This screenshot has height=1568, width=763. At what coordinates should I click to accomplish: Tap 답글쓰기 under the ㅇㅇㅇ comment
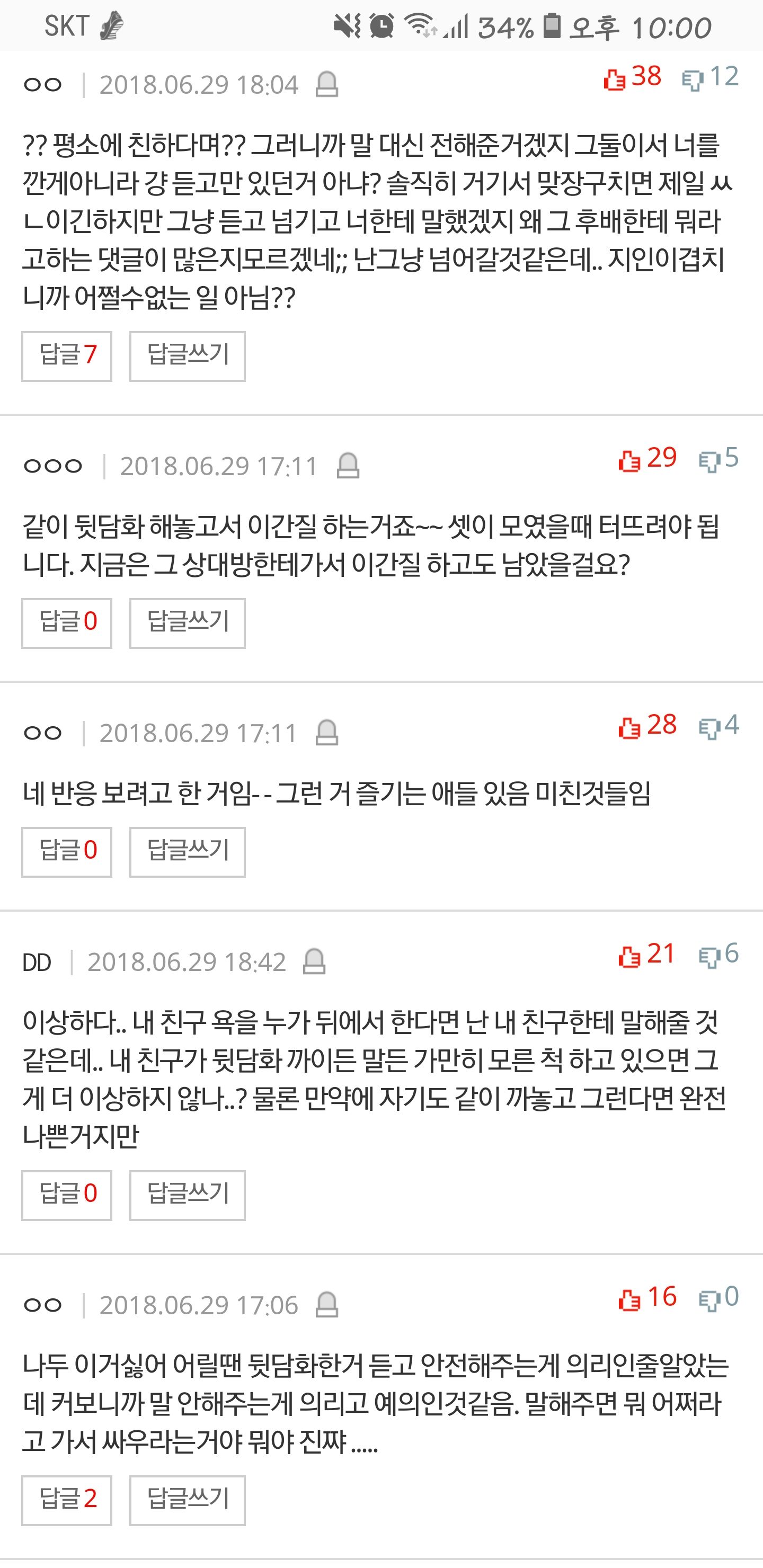coord(187,622)
